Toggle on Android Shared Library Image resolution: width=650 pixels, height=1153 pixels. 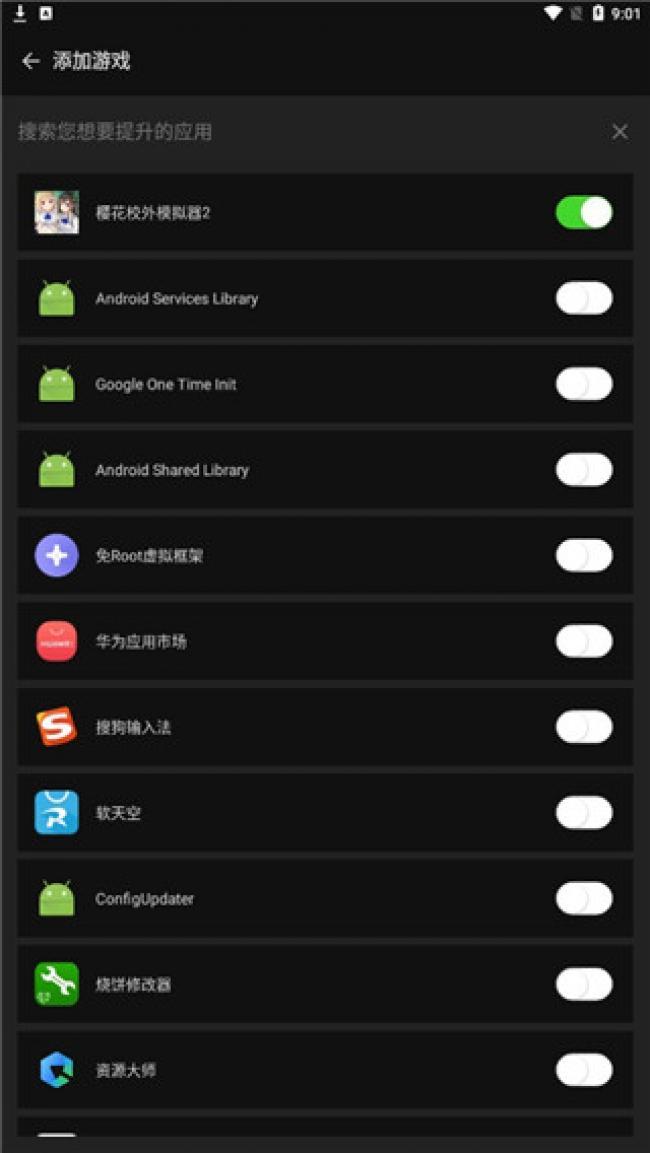584,470
